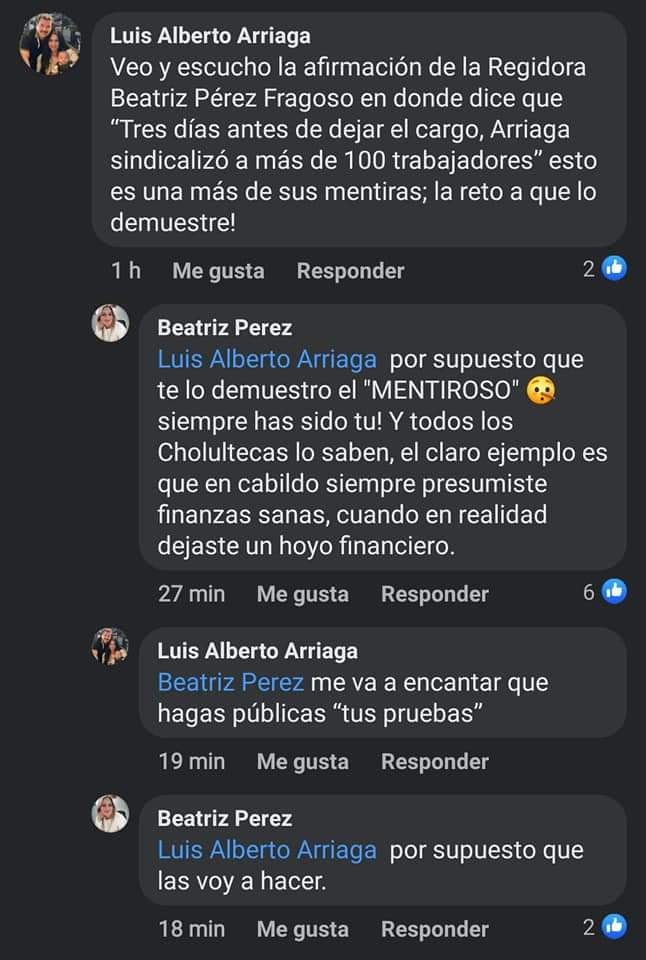Open the Luis Alberto Arriaga mention in the 18 min reply
646x960 pixels.
267,851
